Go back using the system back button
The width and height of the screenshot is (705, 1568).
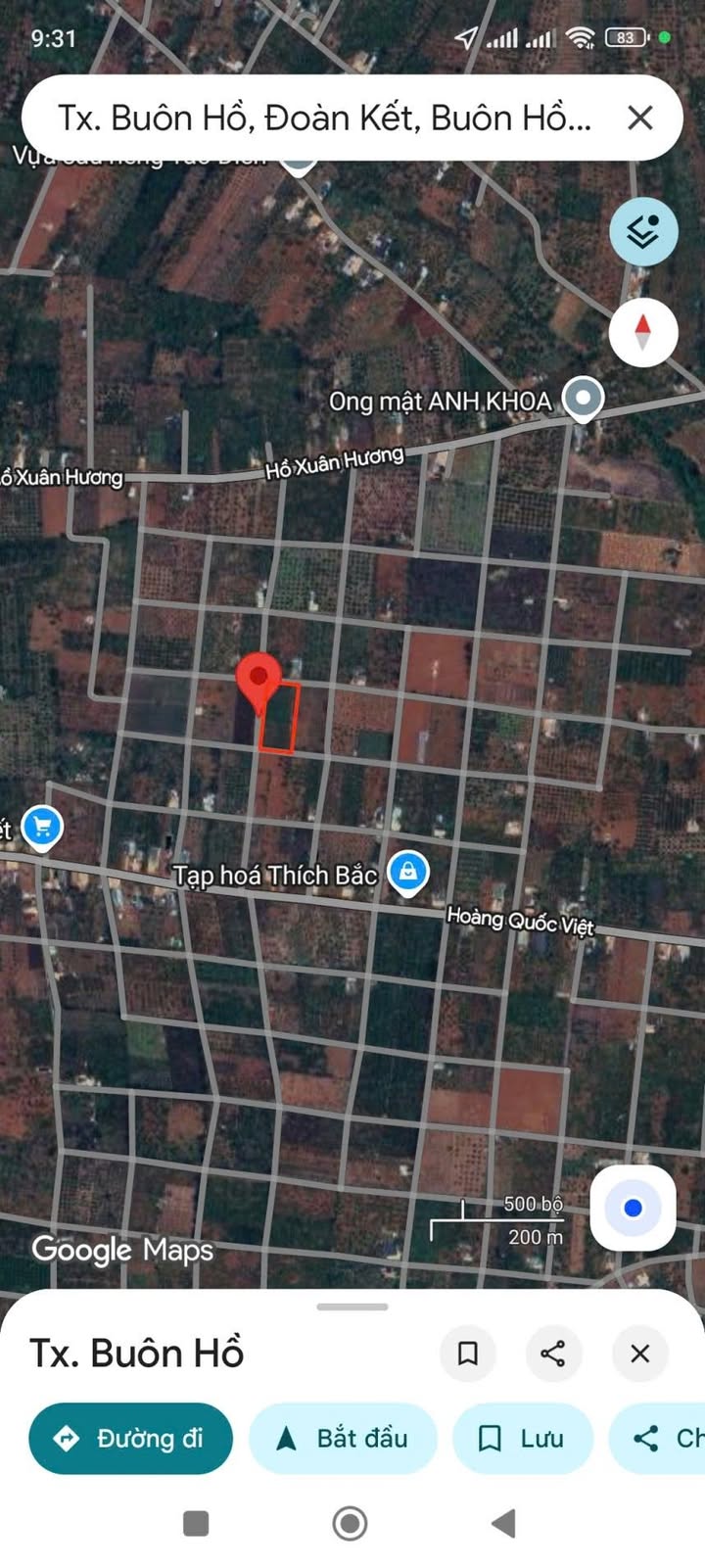[x=503, y=1523]
